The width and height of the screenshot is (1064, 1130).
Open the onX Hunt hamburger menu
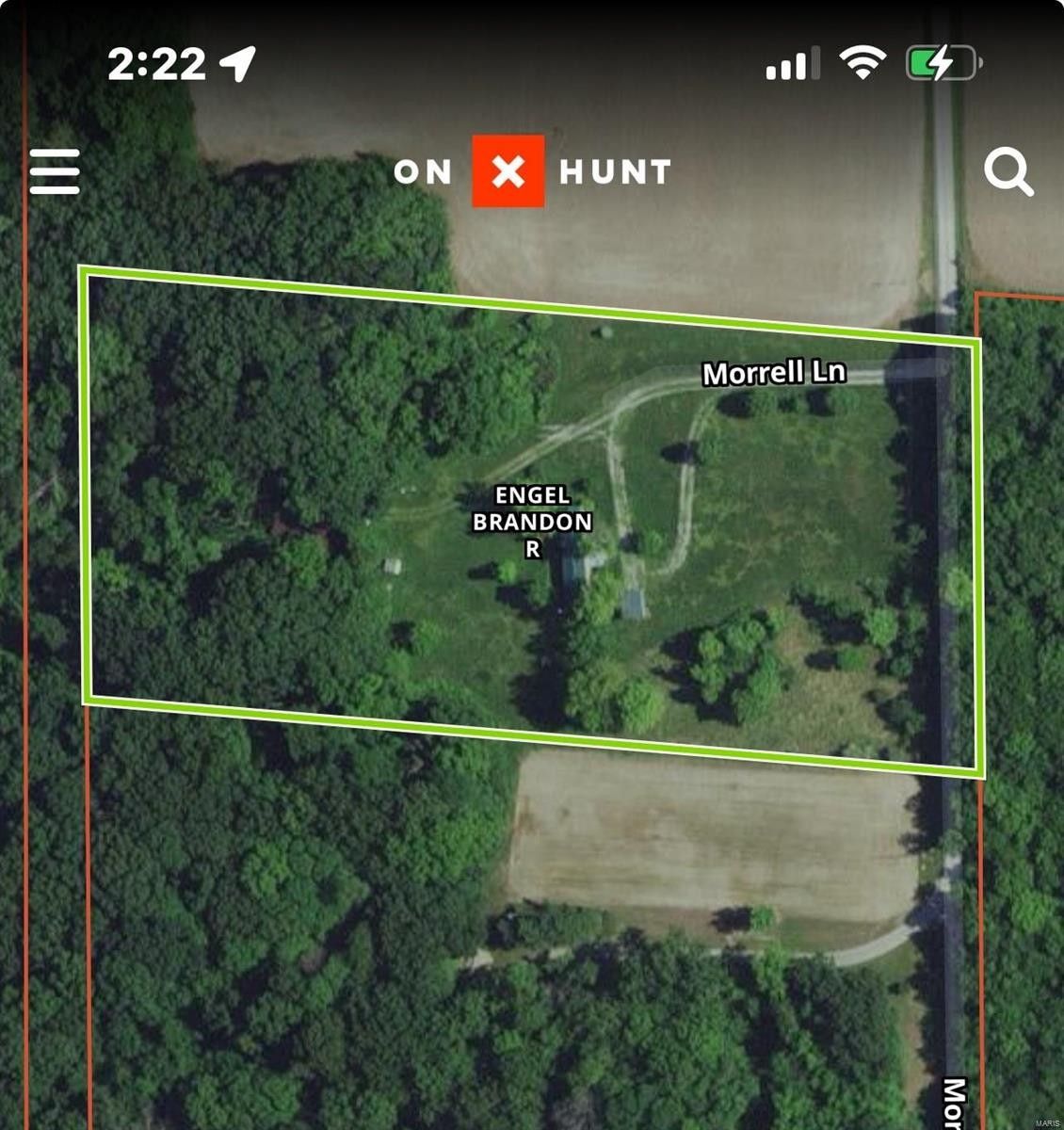pyautogui.click(x=54, y=172)
